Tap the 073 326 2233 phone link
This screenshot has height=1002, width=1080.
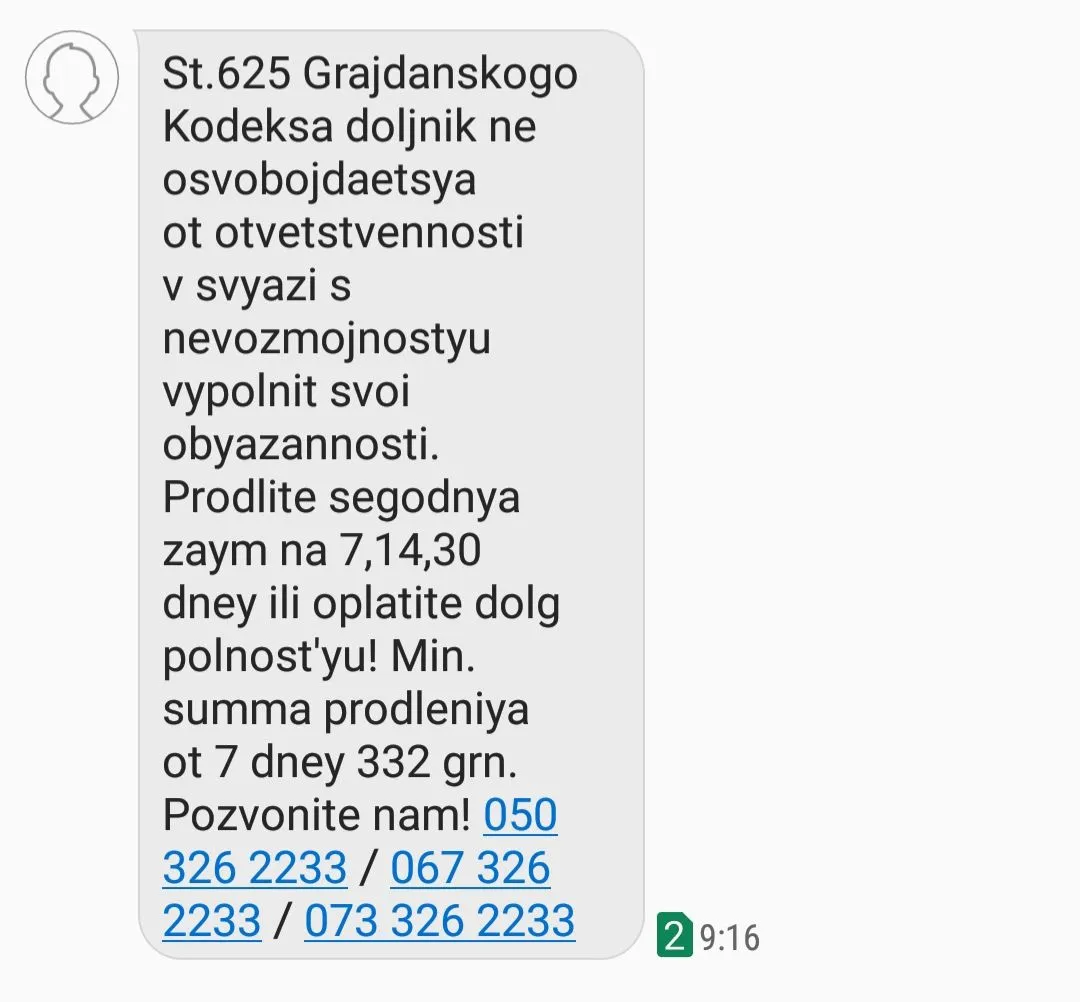click(439, 921)
